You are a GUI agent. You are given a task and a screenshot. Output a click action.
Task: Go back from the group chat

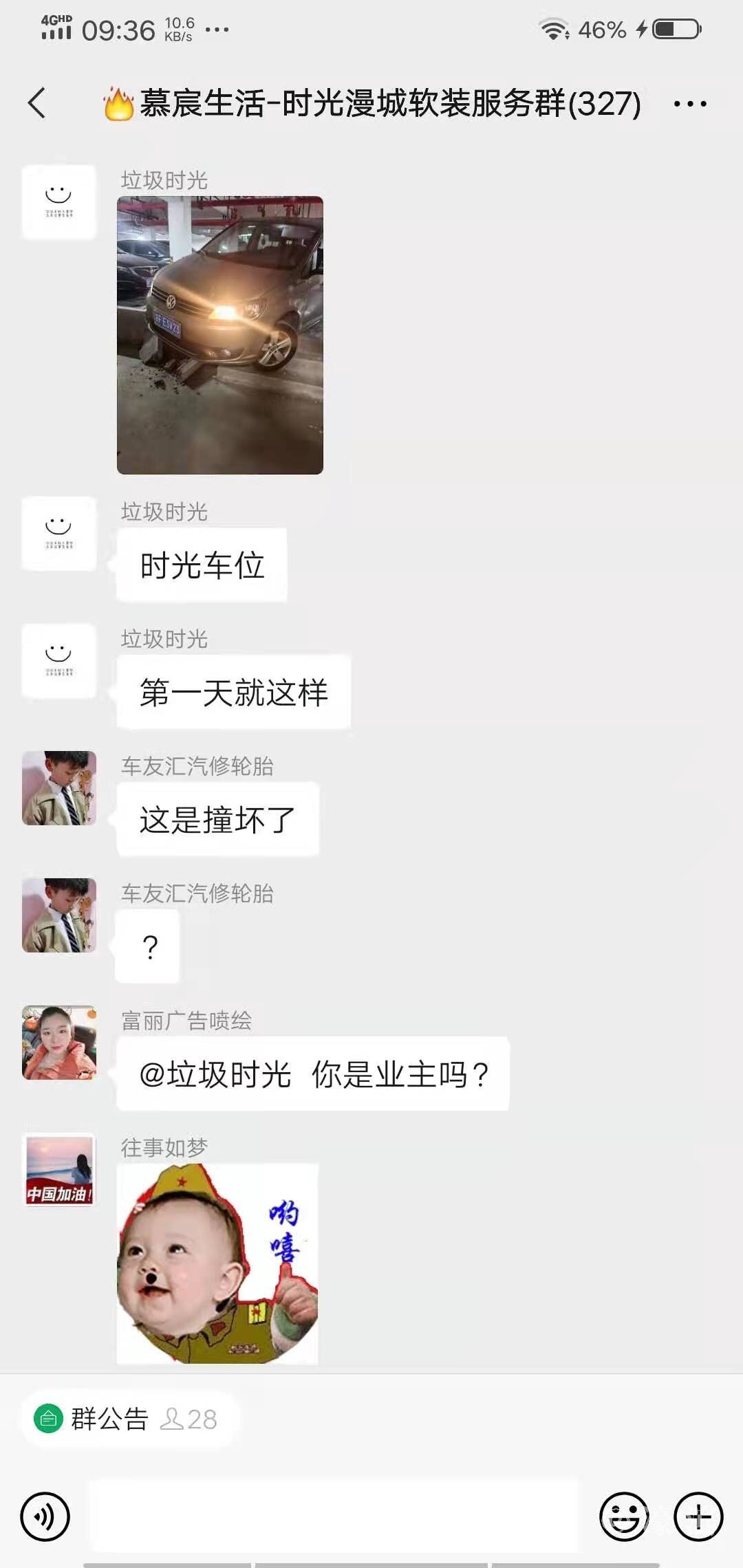[37, 103]
